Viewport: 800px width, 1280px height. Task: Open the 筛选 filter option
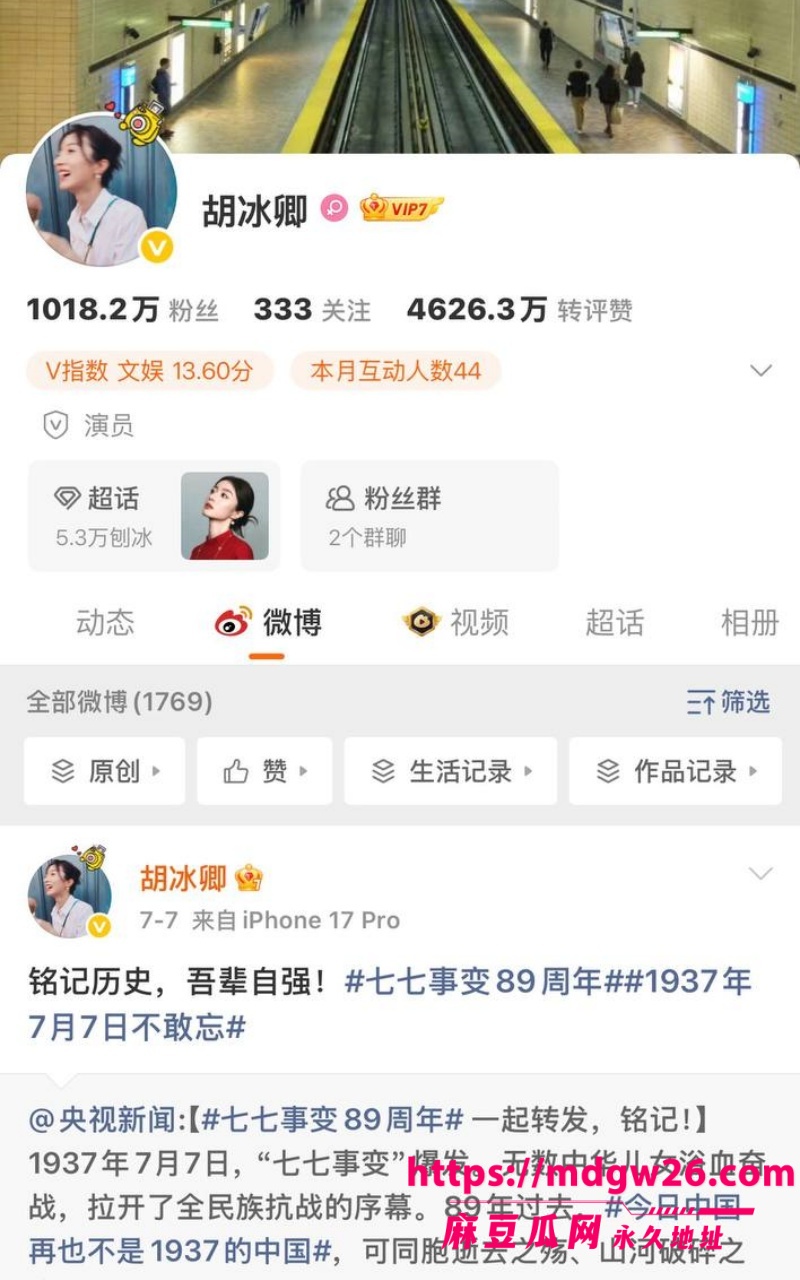[x=728, y=702]
